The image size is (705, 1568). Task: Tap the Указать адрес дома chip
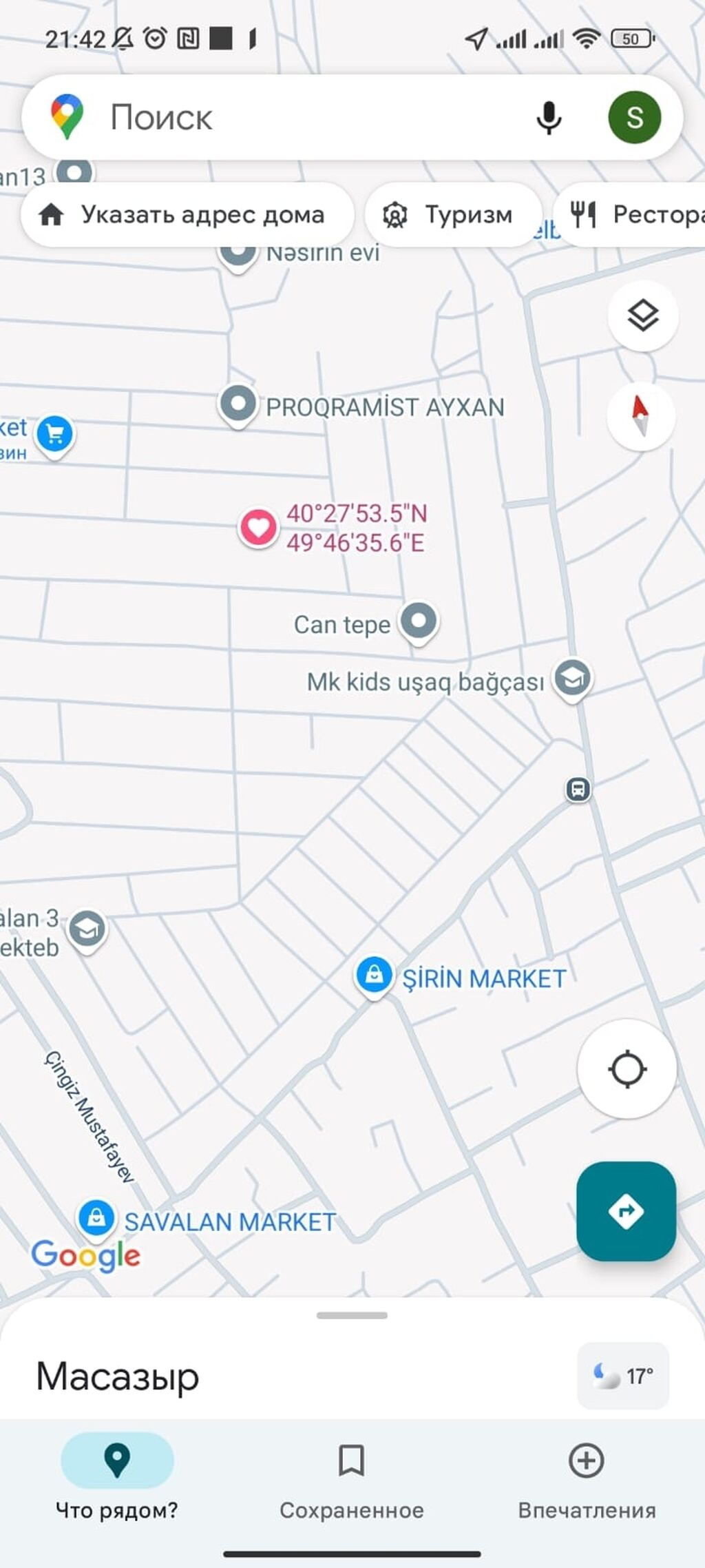point(187,215)
